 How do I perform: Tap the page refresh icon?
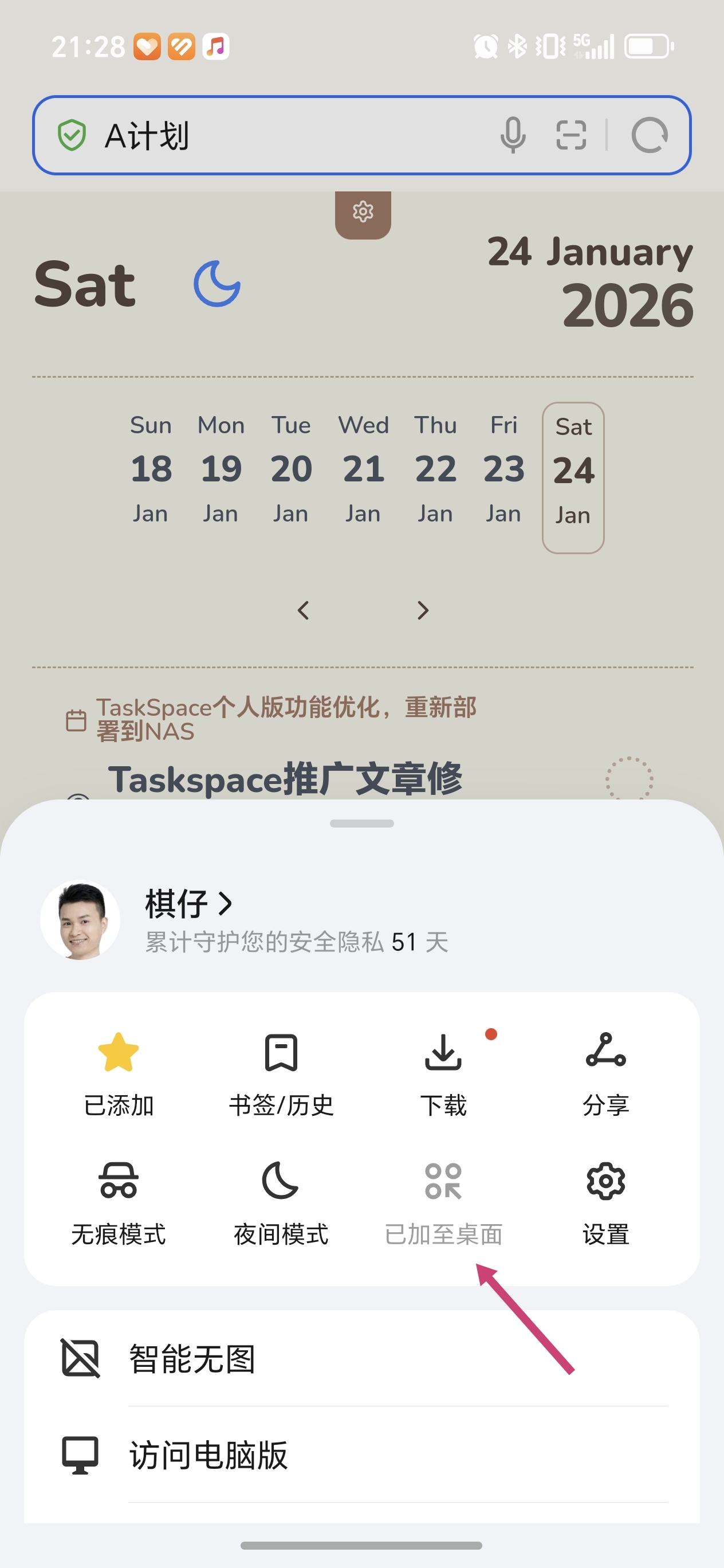pos(649,135)
